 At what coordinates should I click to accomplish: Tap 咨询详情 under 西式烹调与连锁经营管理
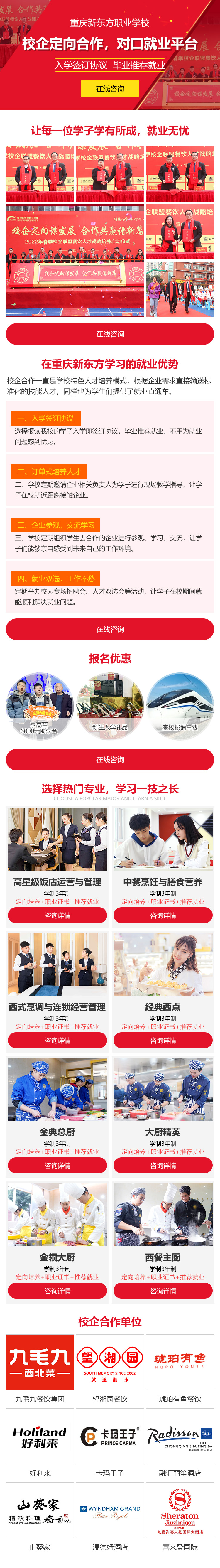click(x=57, y=1040)
